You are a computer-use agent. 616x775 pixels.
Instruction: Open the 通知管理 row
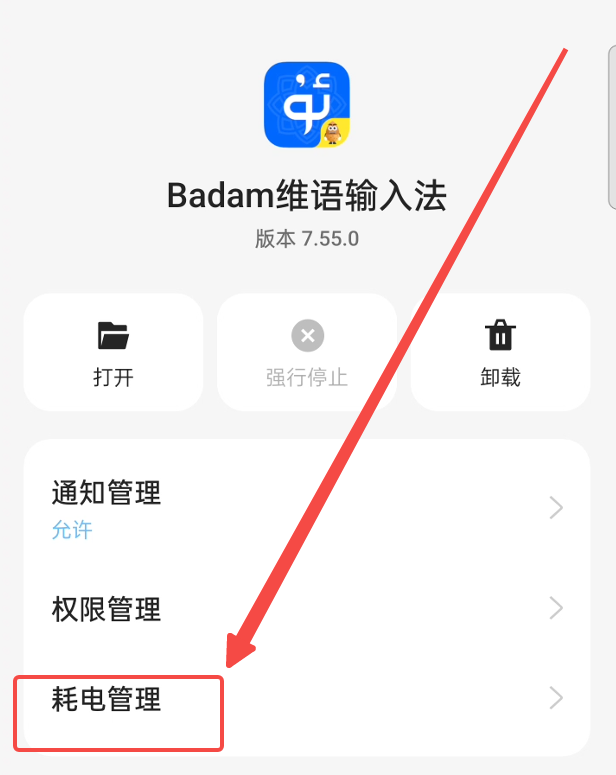(x=306, y=509)
